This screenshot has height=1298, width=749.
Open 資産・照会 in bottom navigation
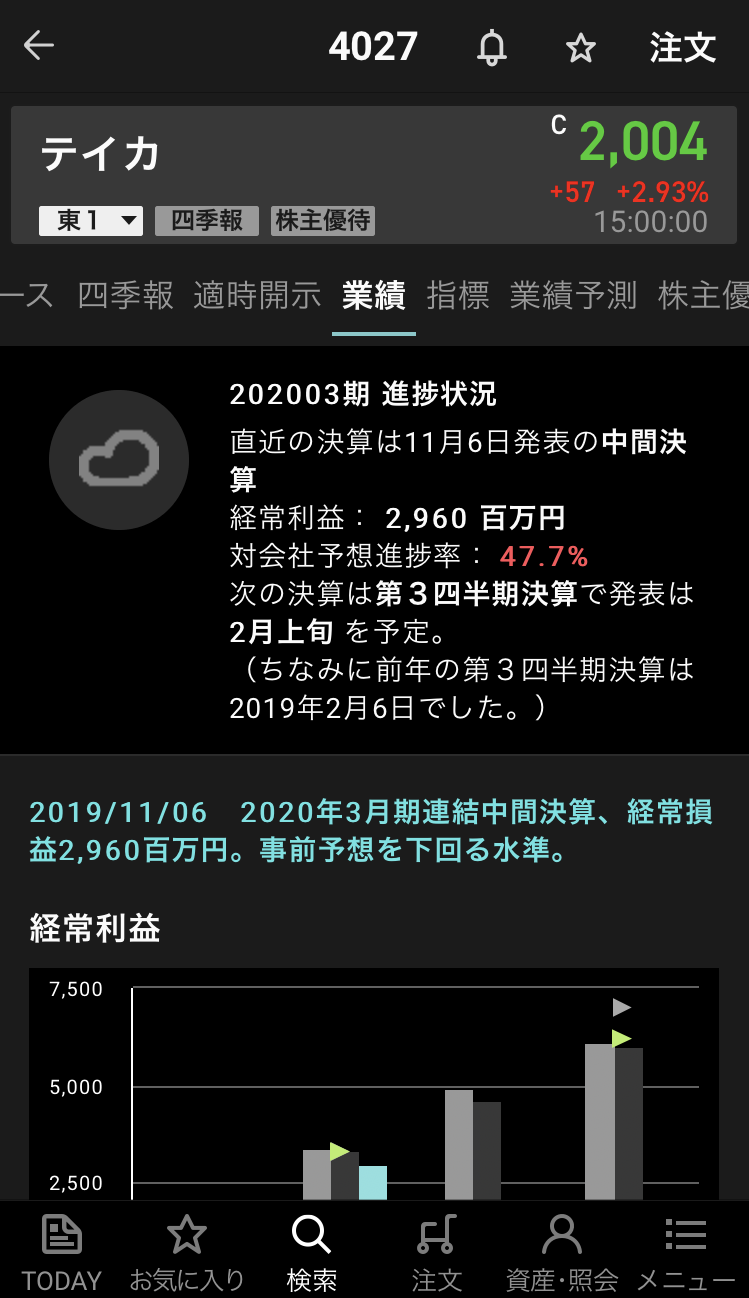tap(562, 1250)
